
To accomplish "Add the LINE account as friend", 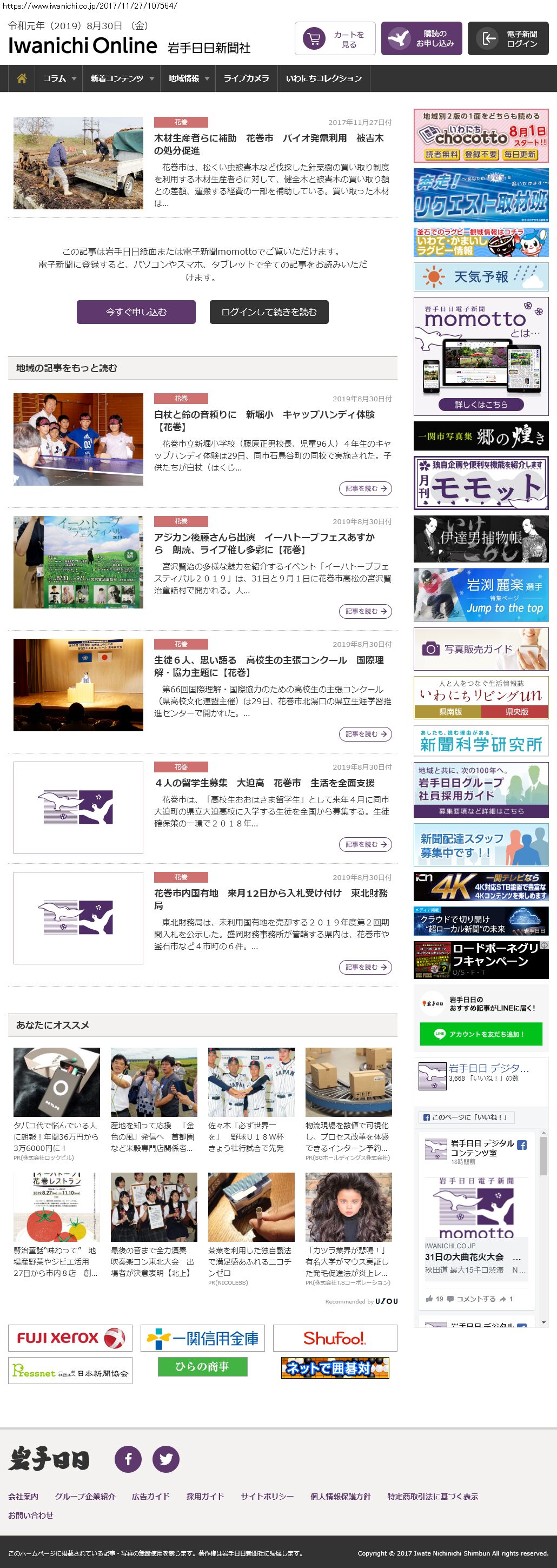I will pos(481,1034).
